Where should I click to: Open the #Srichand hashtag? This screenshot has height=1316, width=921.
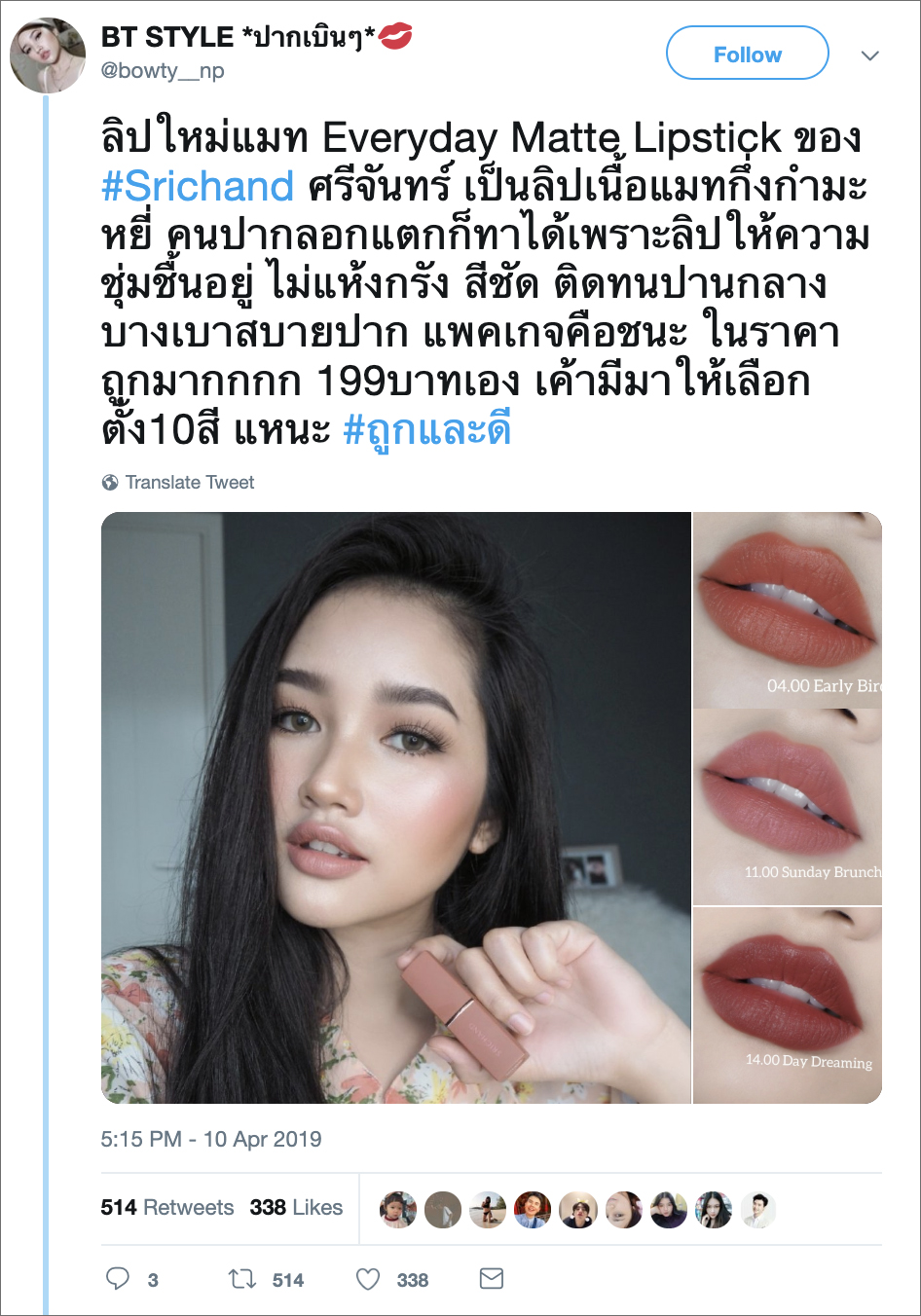pos(198,186)
